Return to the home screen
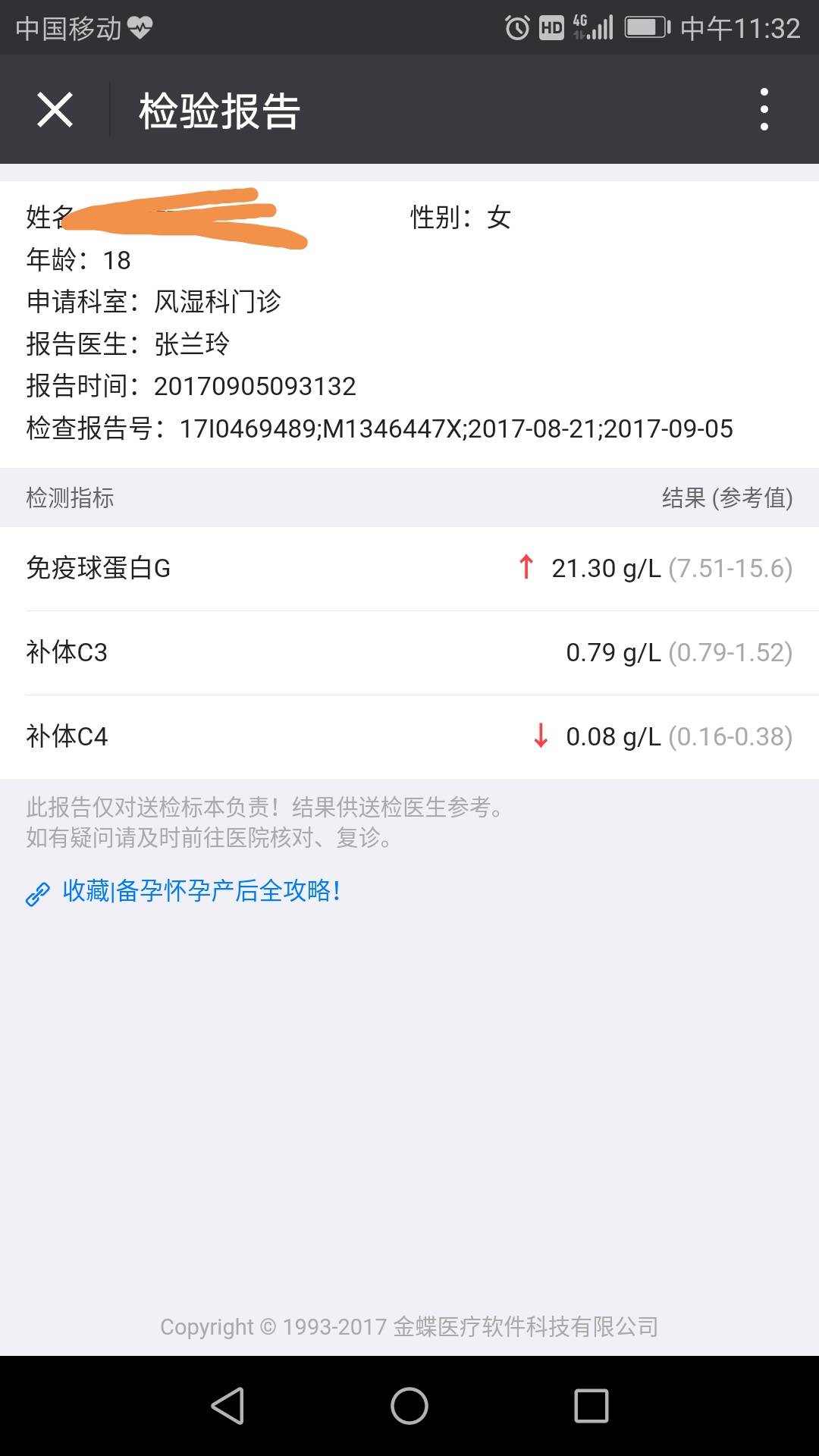Screen dimensions: 819x1456 click(409, 1406)
